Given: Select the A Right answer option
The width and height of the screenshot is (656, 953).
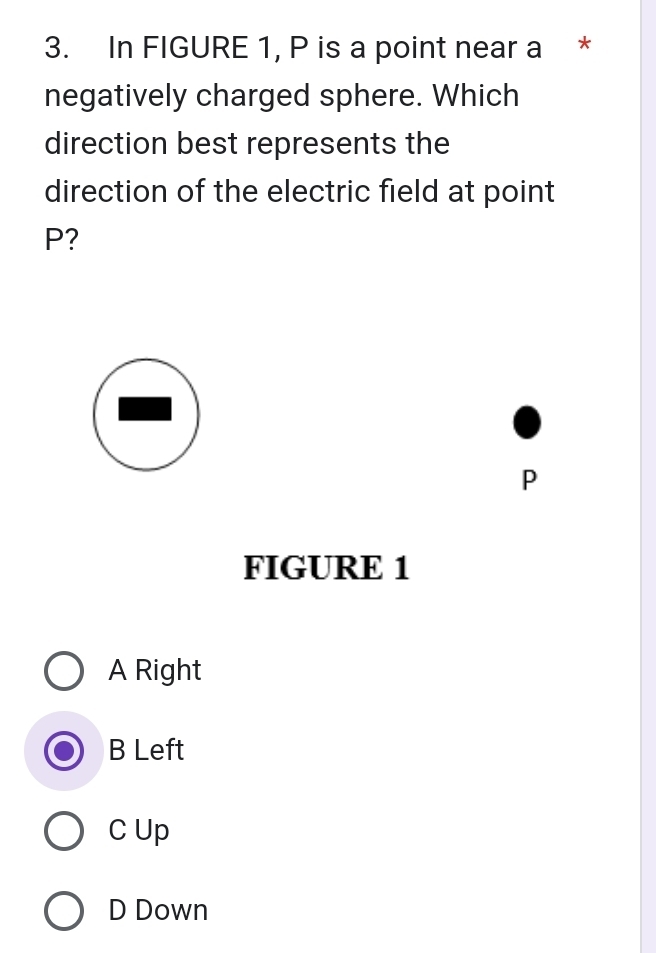Looking at the screenshot, I should pos(65,671).
